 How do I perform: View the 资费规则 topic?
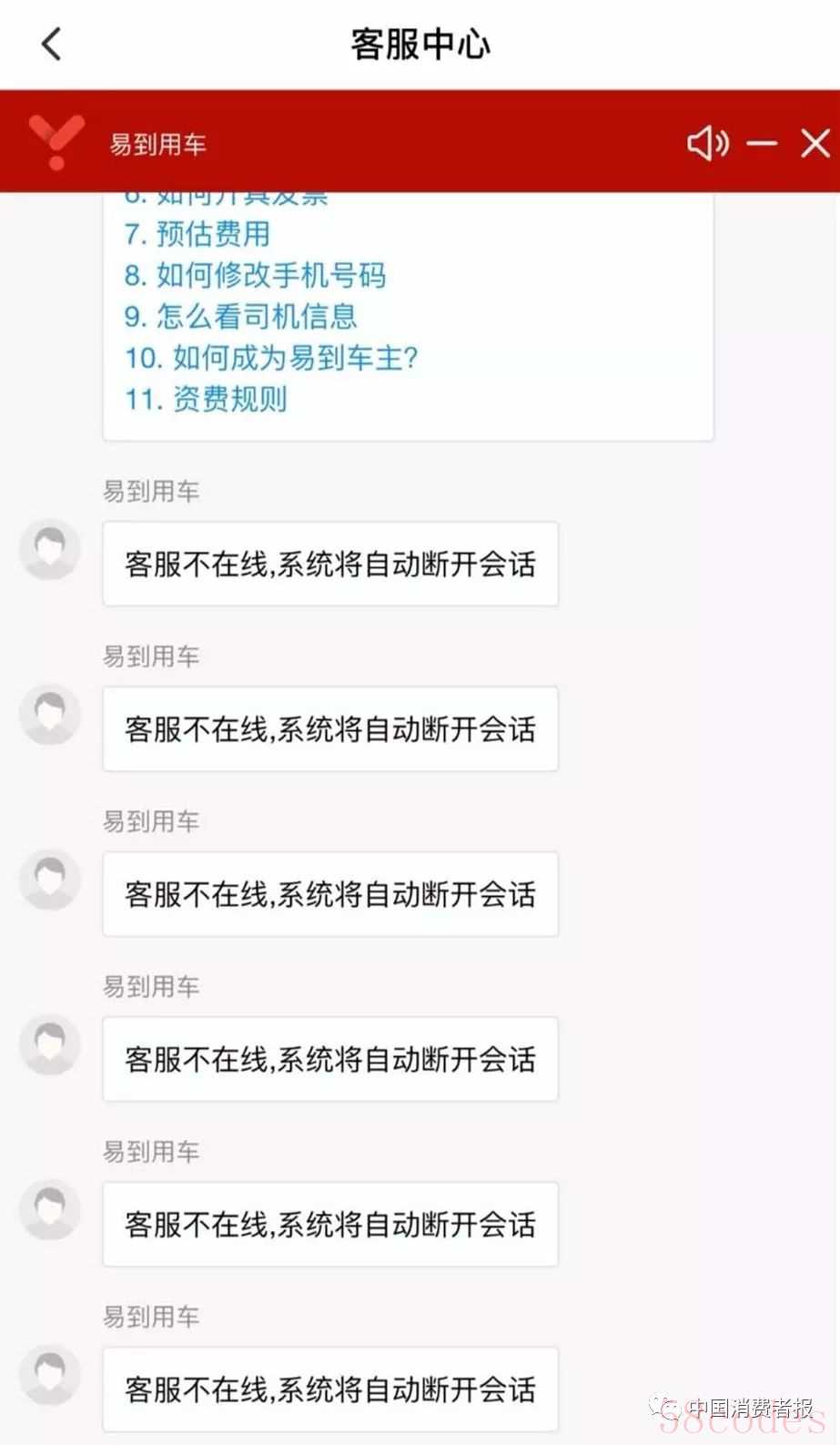click(207, 399)
